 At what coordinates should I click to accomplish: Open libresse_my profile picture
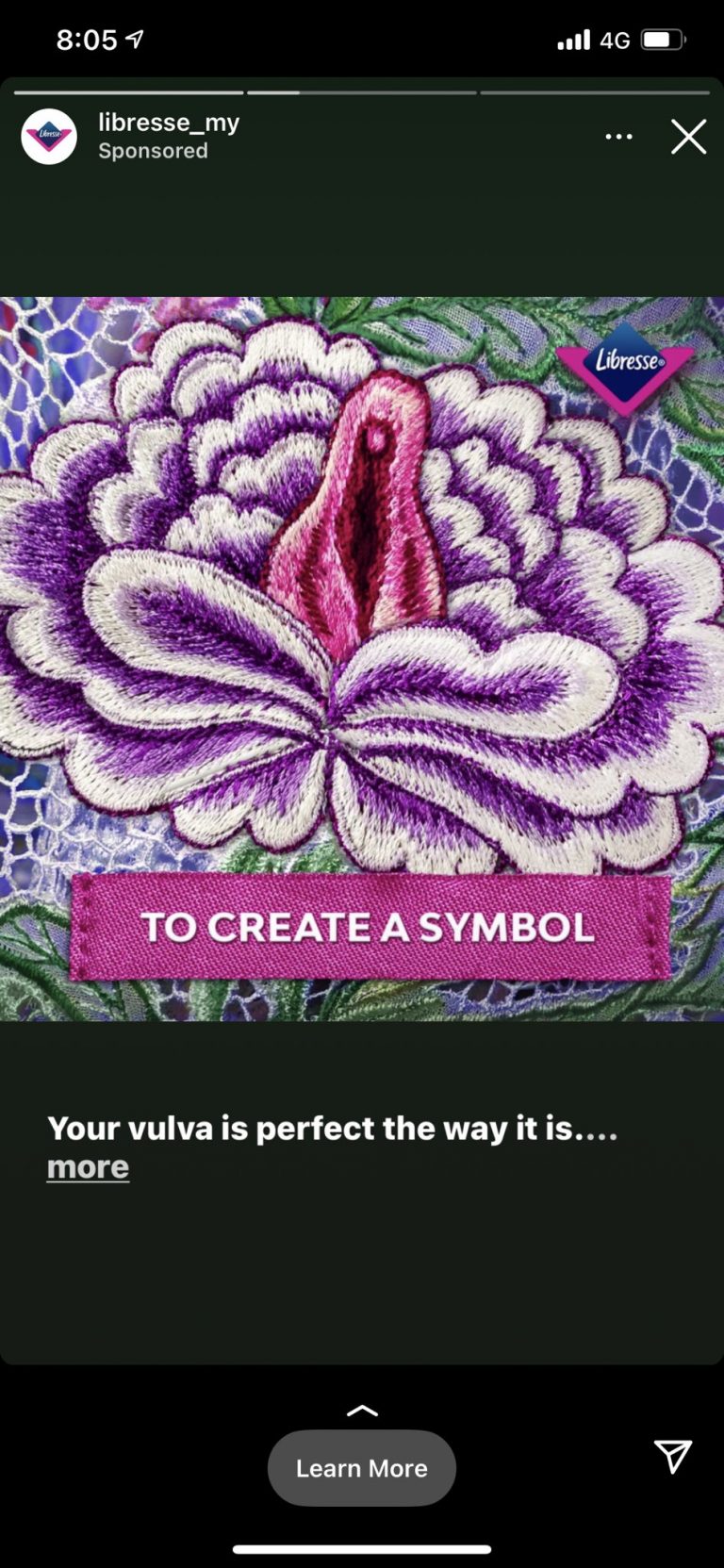pyautogui.click(x=49, y=137)
